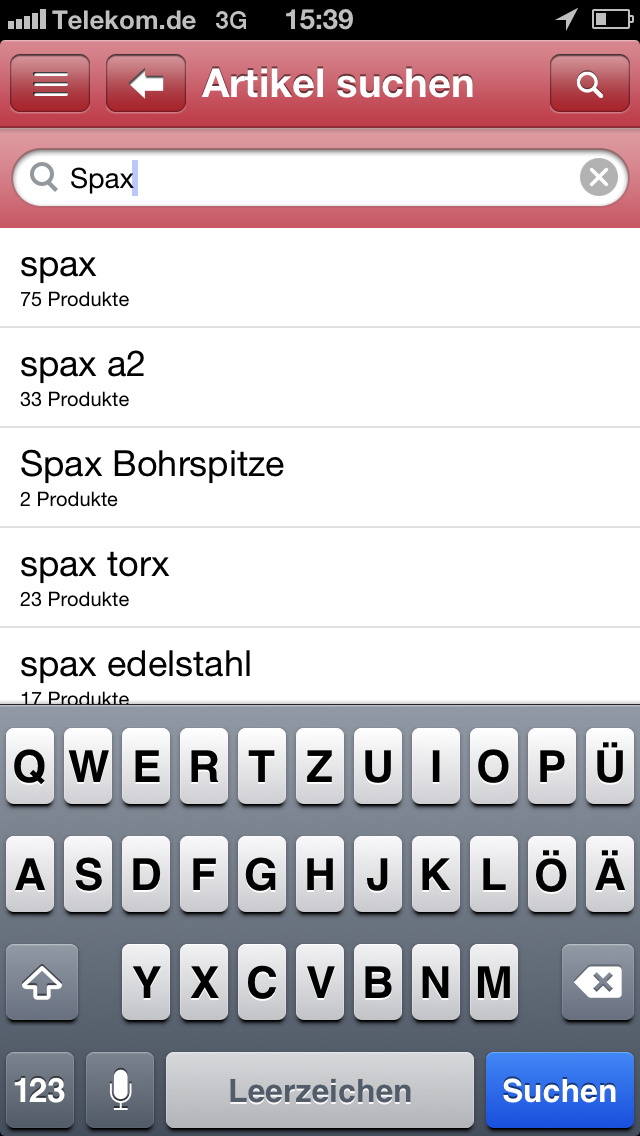Open the "Spax Bohrspitze" suggestion
This screenshot has height=1136, width=640.
click(x=320, y=478)
